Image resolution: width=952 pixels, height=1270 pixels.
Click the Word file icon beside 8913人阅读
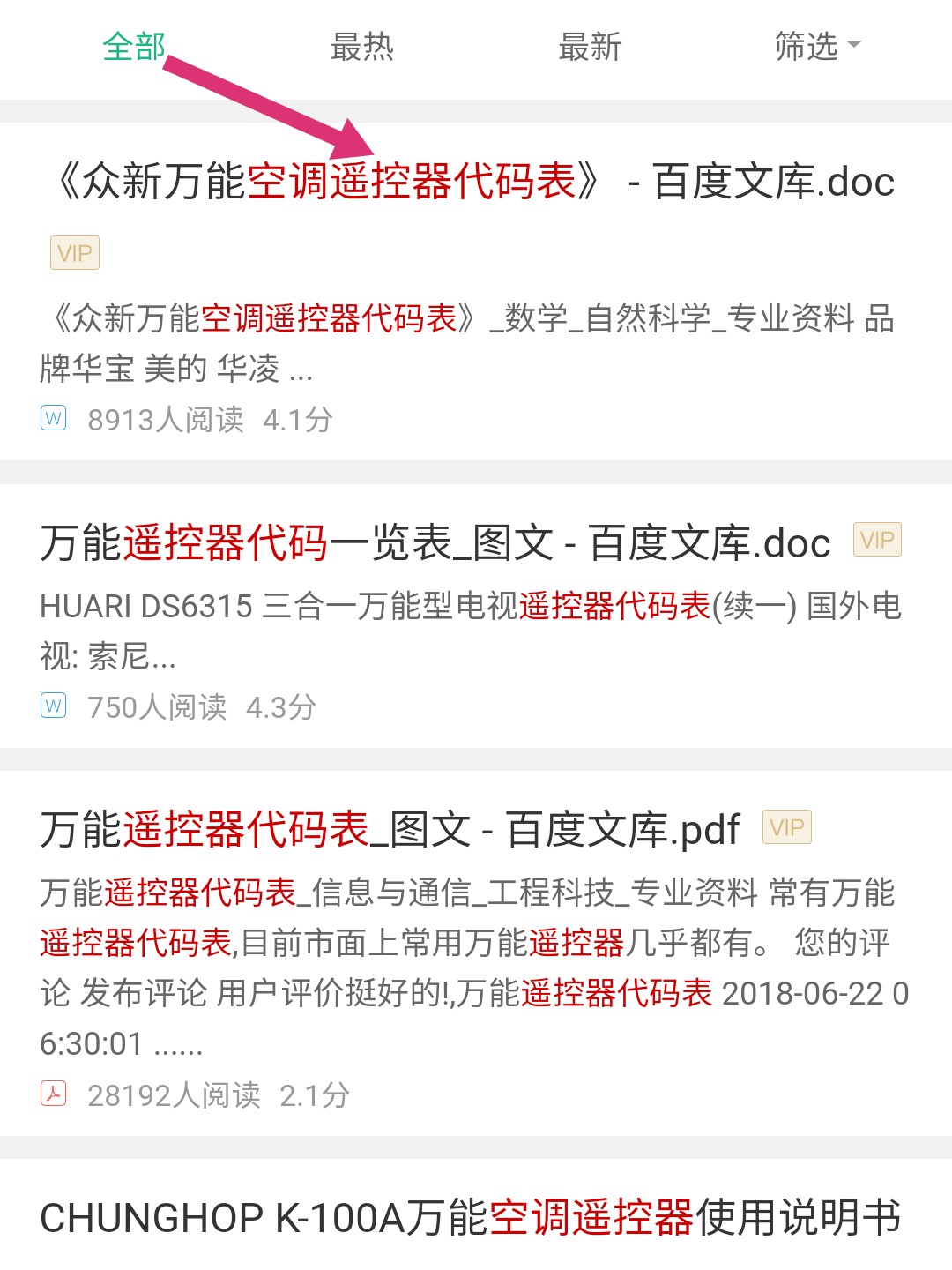(x=55, y=419)
